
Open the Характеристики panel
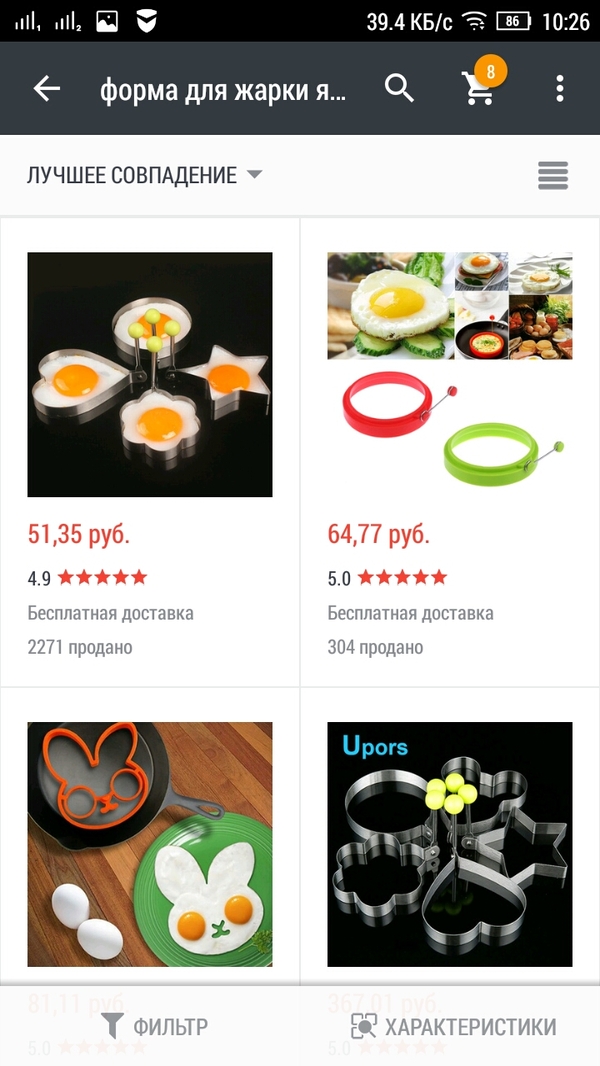[453, 1026]
